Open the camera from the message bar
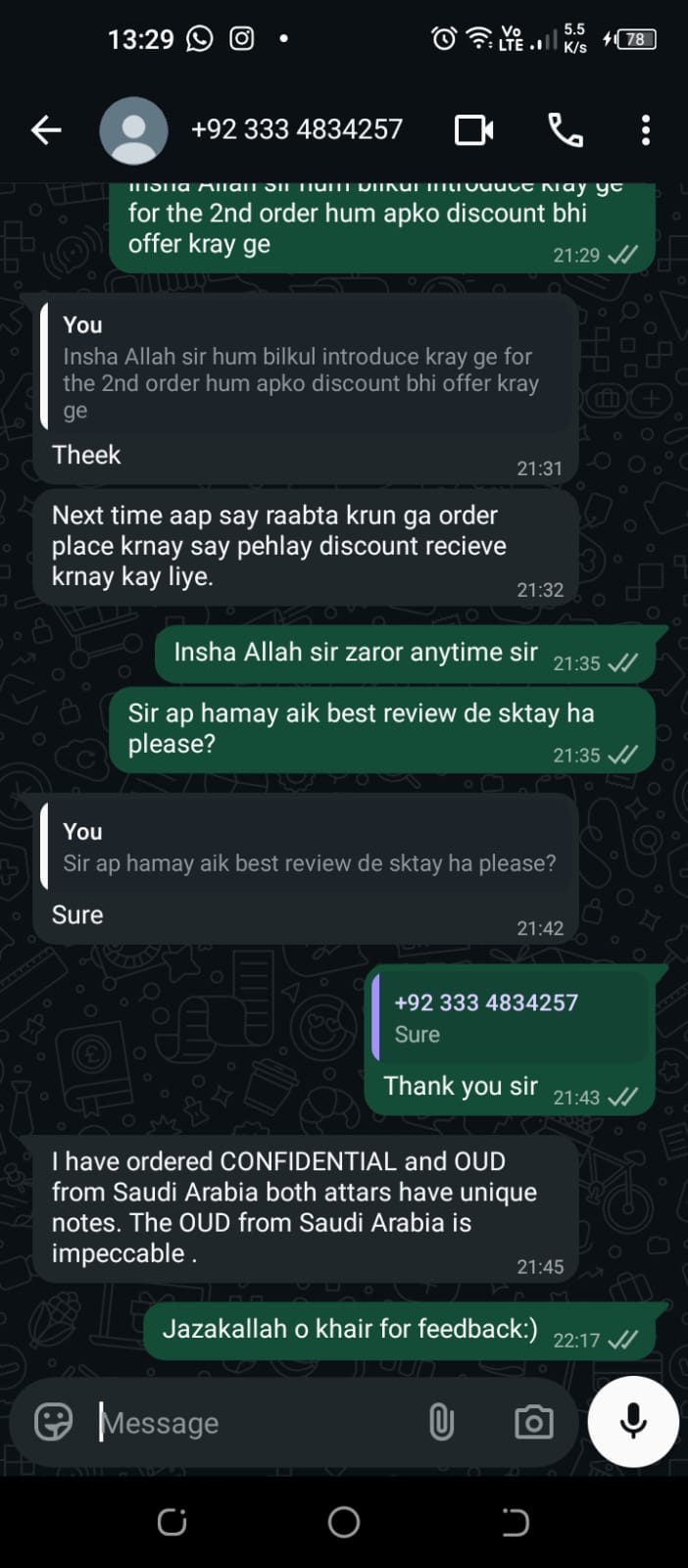This screenshot has width=688, height=1568. (533, 1421)
